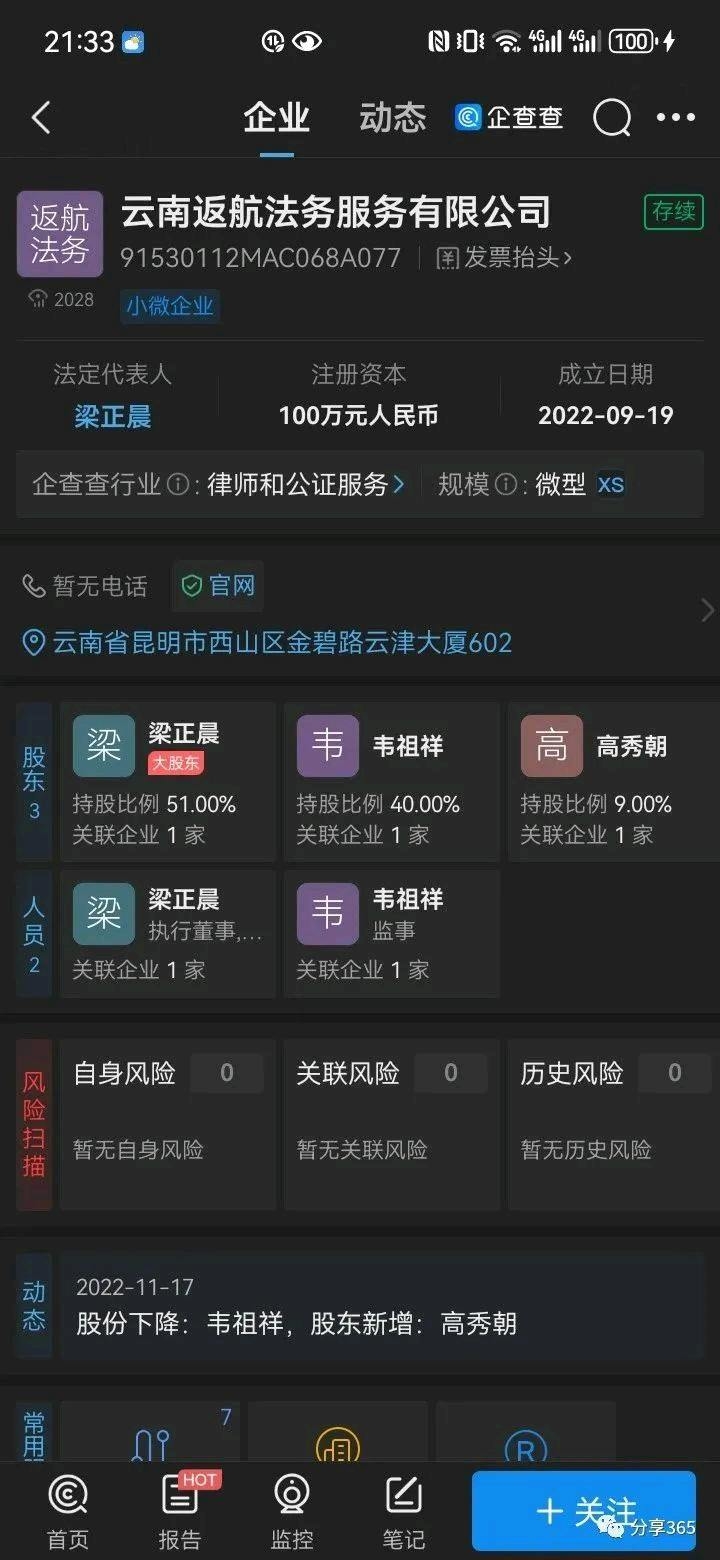Open the three-dot overflow menu

point(676,118)
